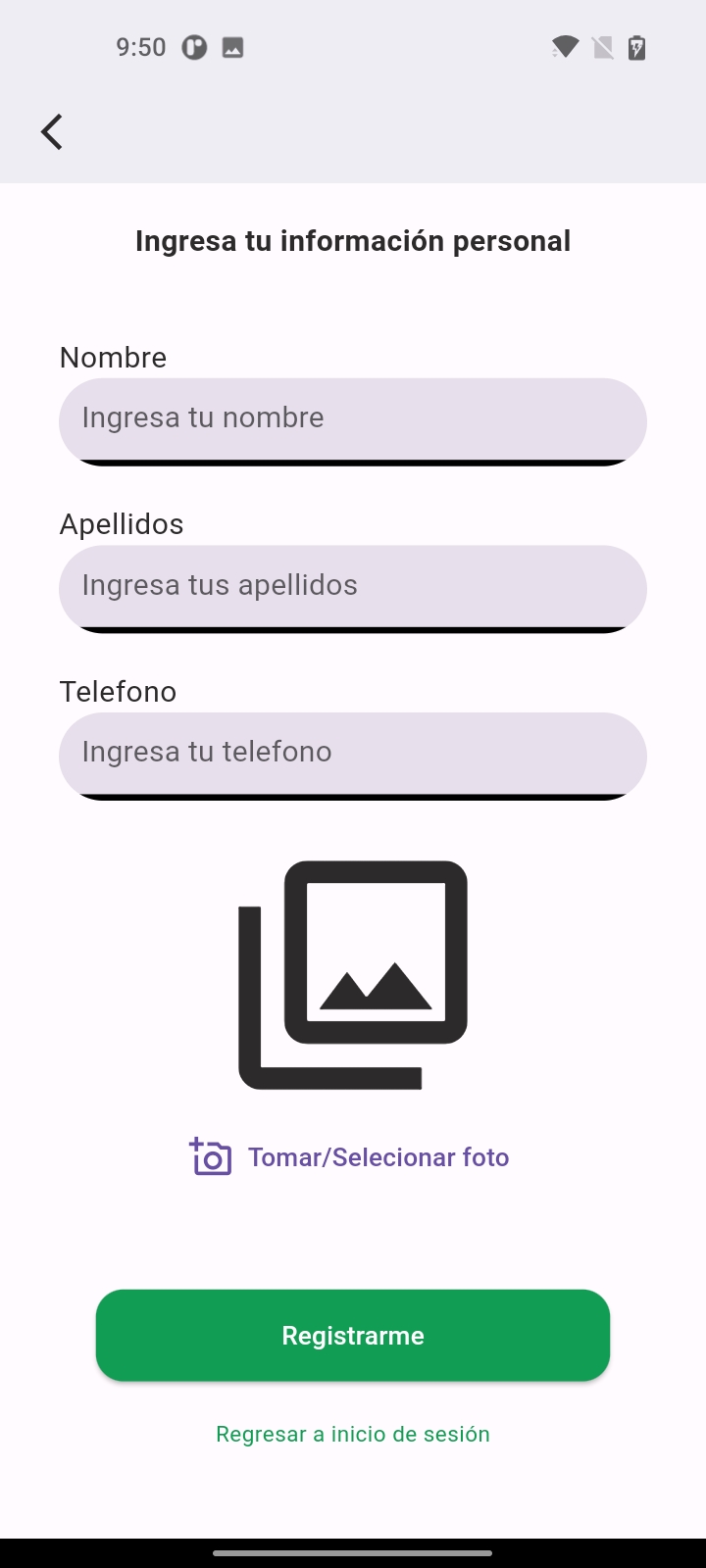The width and height of the screenshot is (706, 1568).
Task: Select the Ingresa tus apellidos field
Action: click(353, 588)
